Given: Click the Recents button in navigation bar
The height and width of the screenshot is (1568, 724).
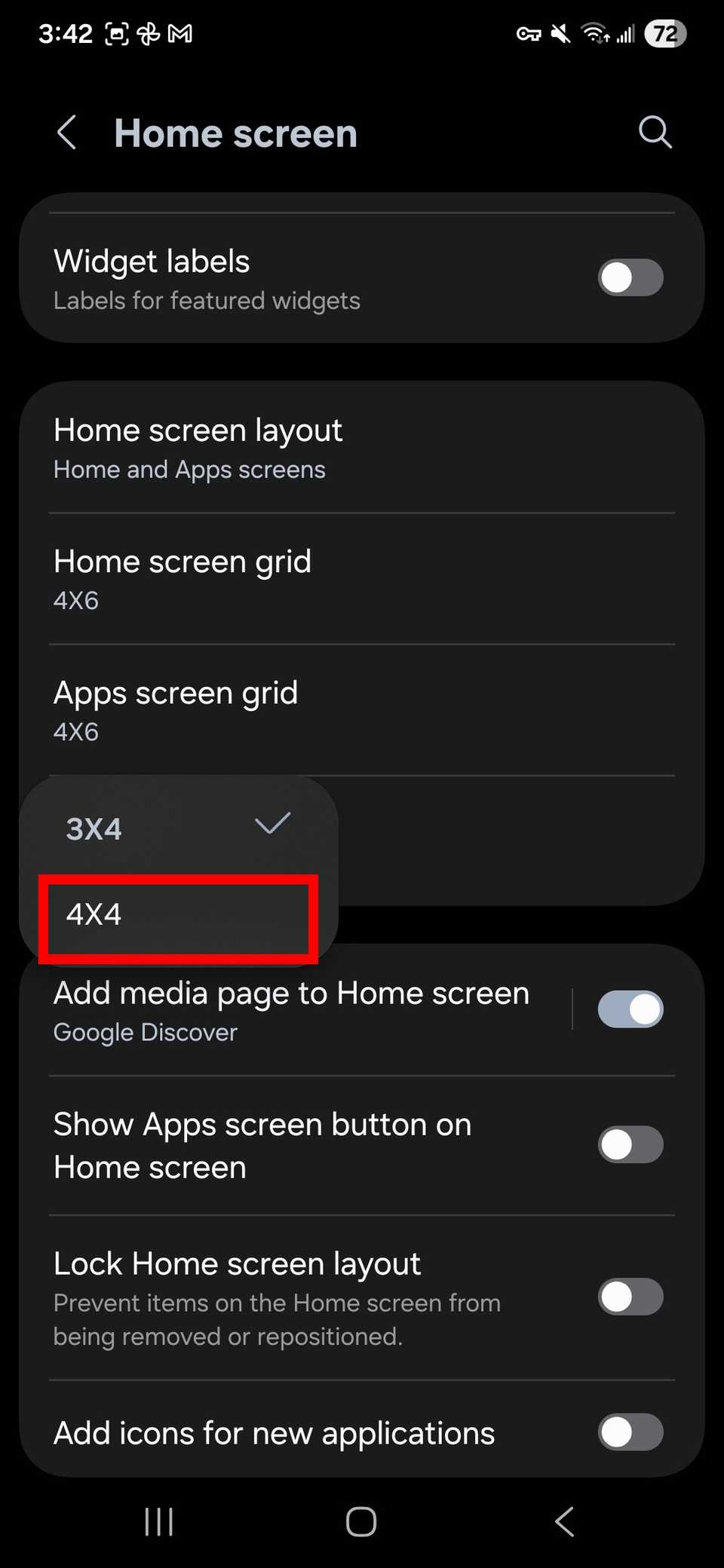Looking at the screenshot, I should coord(158,1521).
